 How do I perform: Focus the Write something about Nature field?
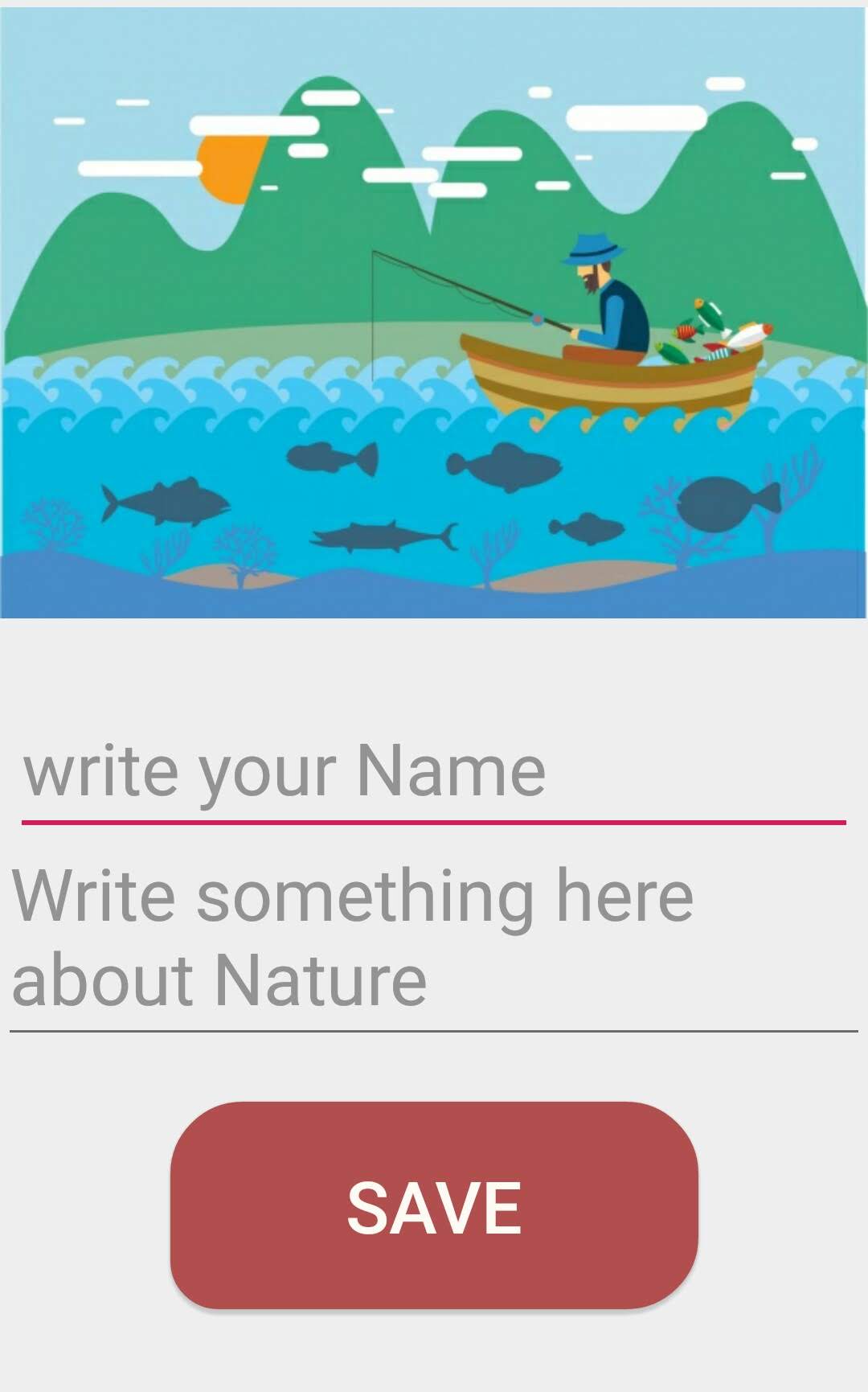click(434, 937)
